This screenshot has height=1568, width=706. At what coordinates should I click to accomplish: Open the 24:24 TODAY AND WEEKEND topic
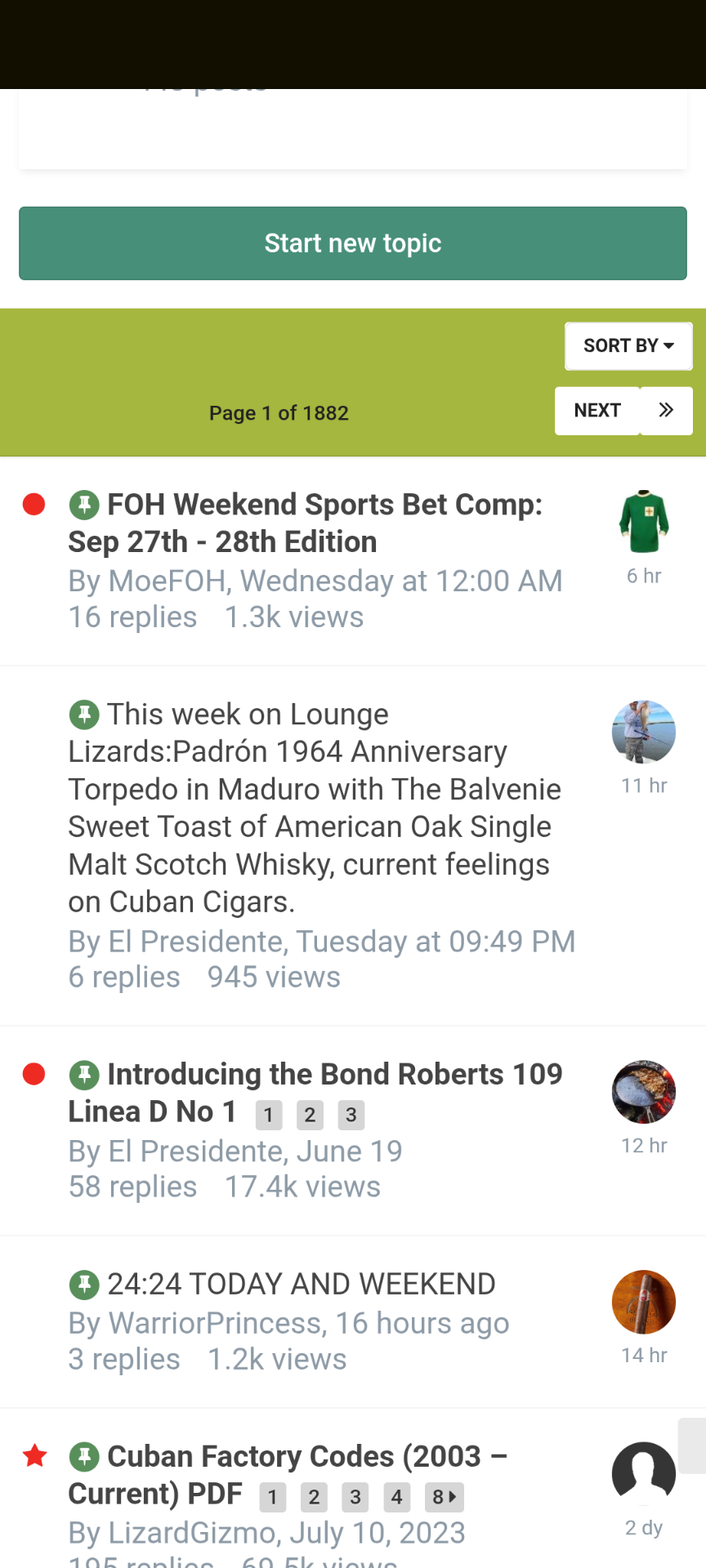(301, 1285)
